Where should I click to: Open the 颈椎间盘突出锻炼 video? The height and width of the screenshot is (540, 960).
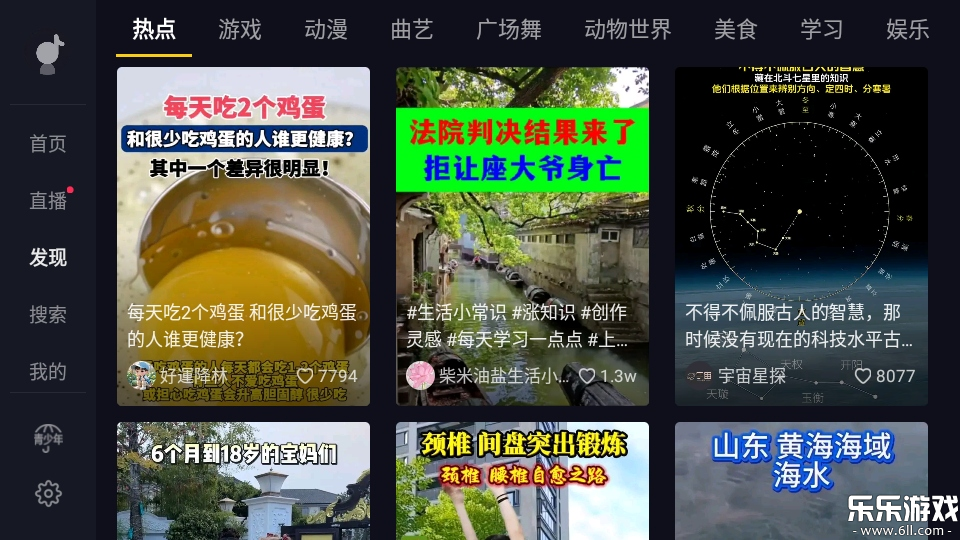[522, 481]
